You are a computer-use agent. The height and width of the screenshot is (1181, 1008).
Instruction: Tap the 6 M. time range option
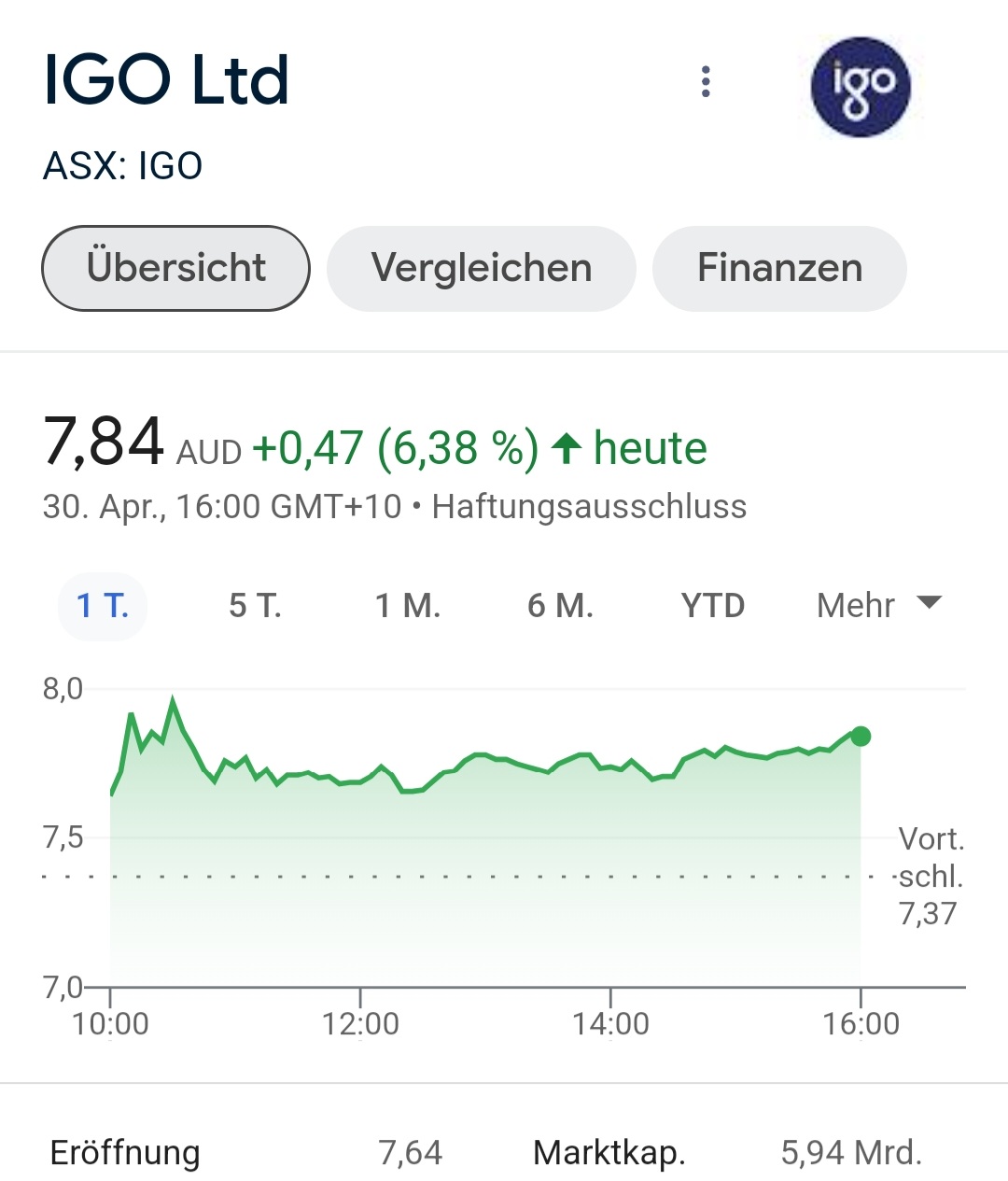click(560, 605)
